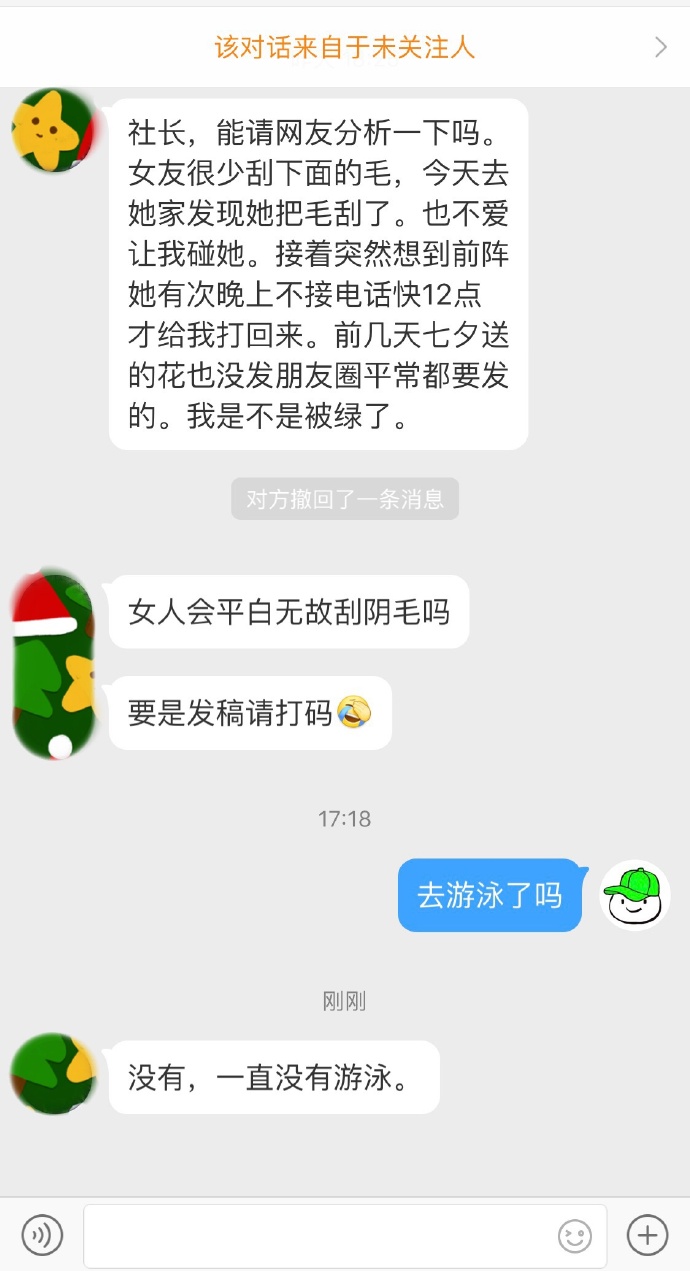Switch to voice message input
The width and height of the screenshot is (690, 1271).
pos(42,1235)
